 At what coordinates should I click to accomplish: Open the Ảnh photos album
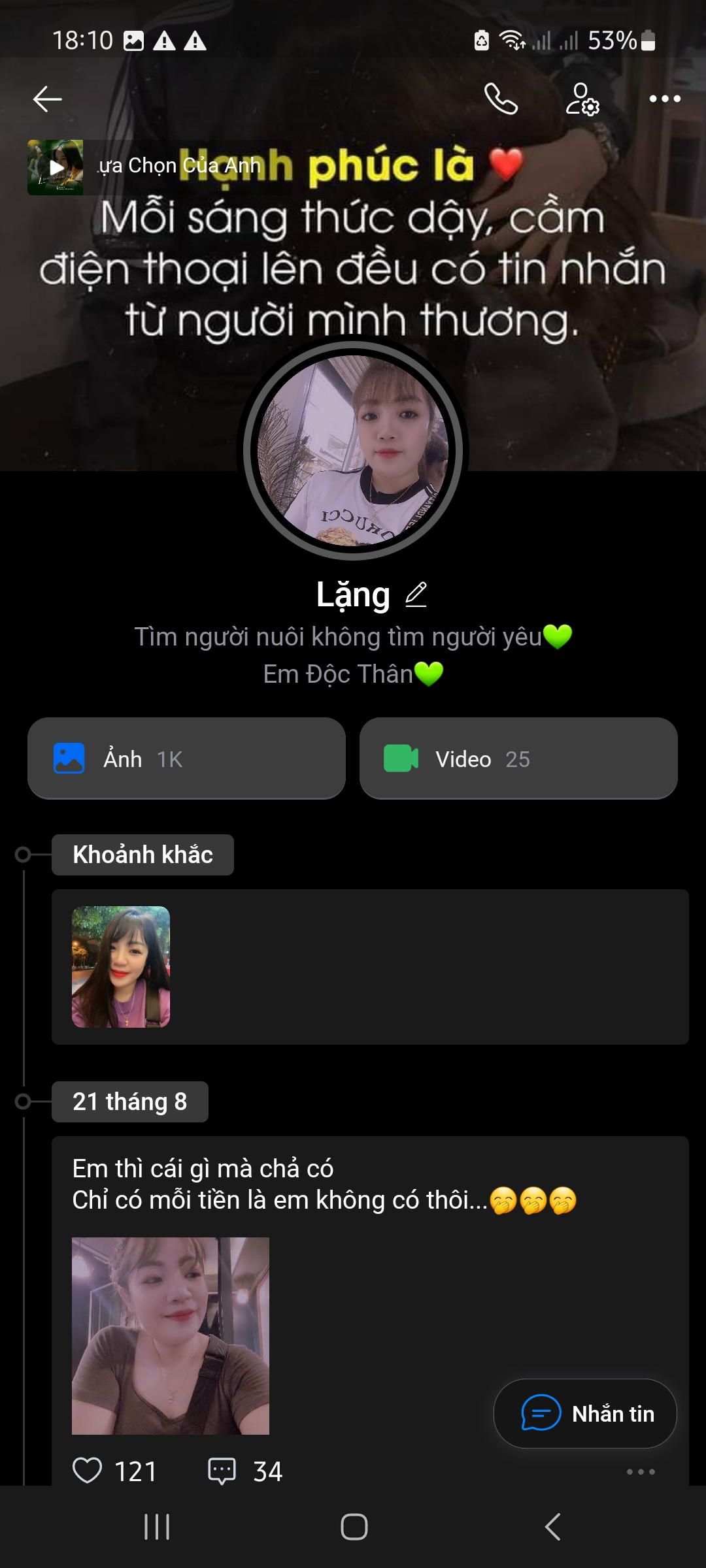(186, 759)
